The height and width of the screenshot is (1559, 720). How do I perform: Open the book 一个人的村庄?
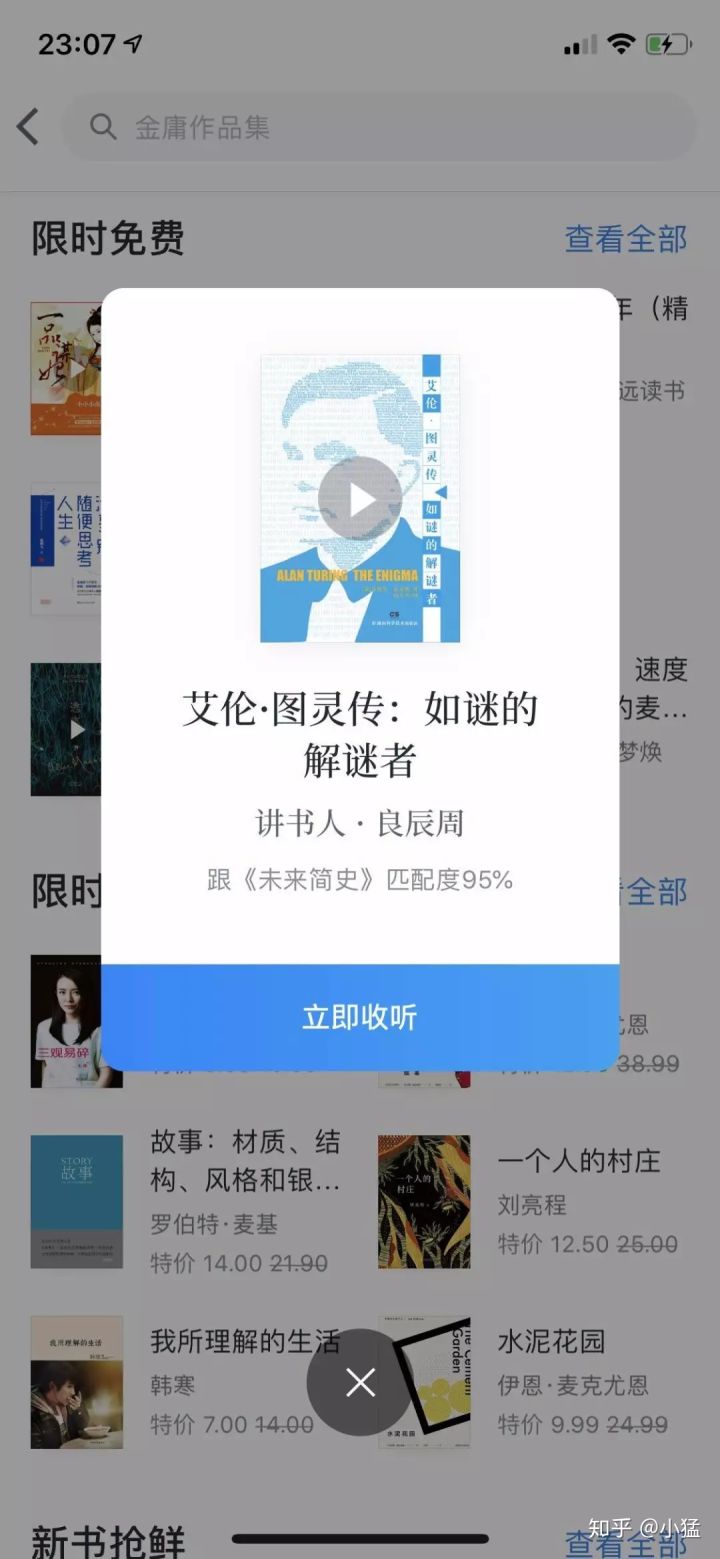(578, 1162)
